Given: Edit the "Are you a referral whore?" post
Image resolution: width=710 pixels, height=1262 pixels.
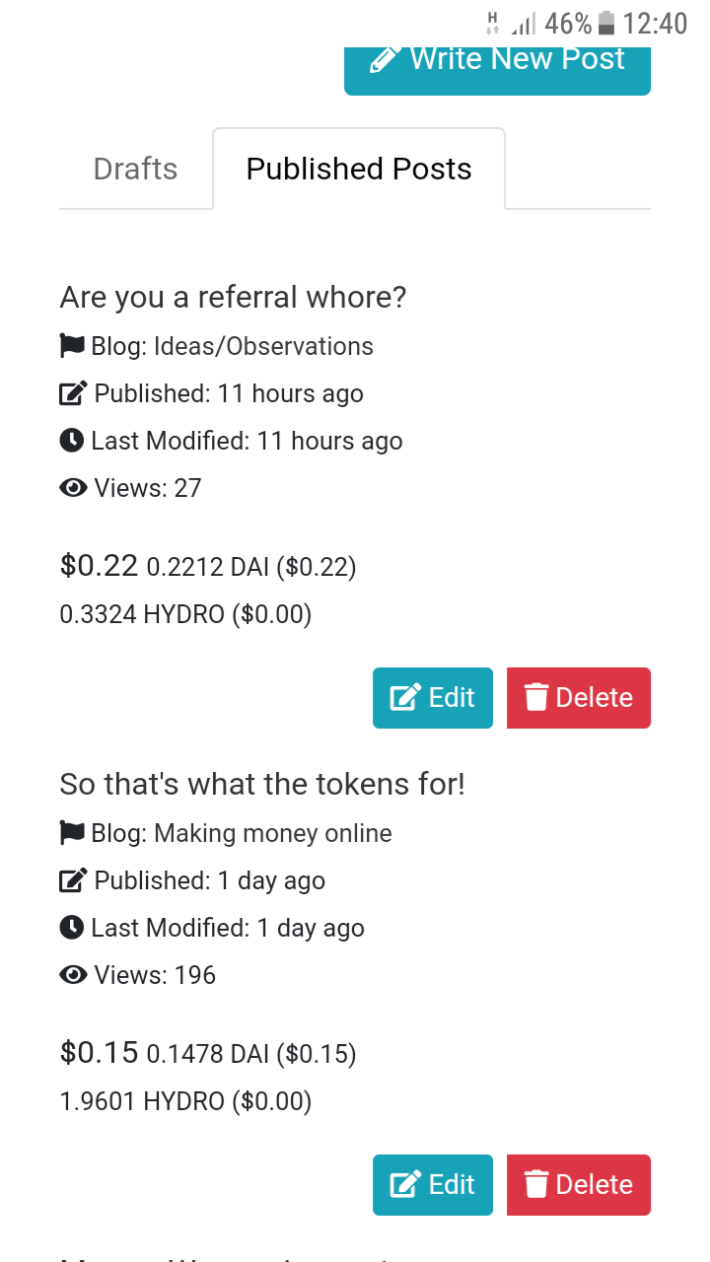Looking at the screenshot, I should 433,698.
